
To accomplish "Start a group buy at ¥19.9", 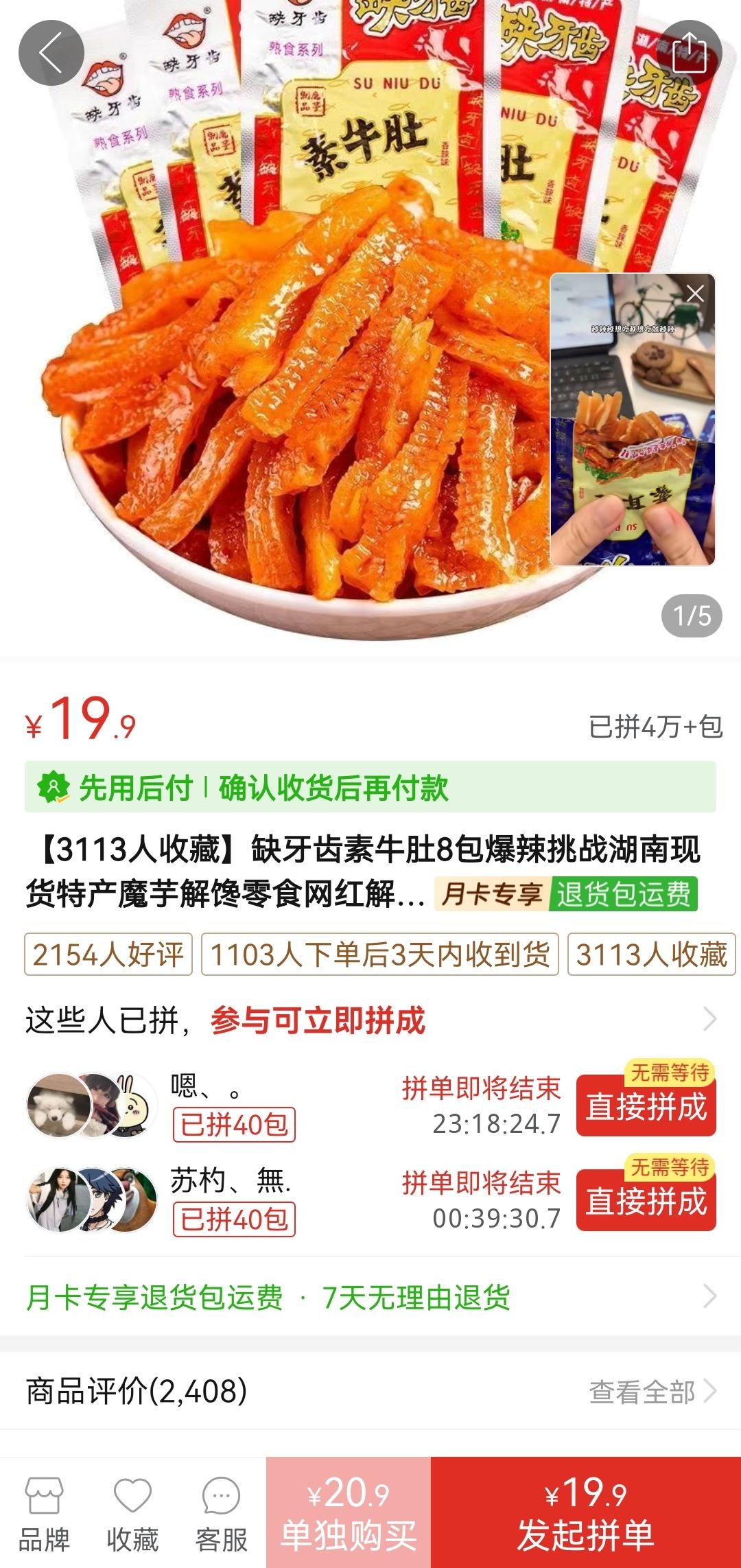I will click(585, 1513).
